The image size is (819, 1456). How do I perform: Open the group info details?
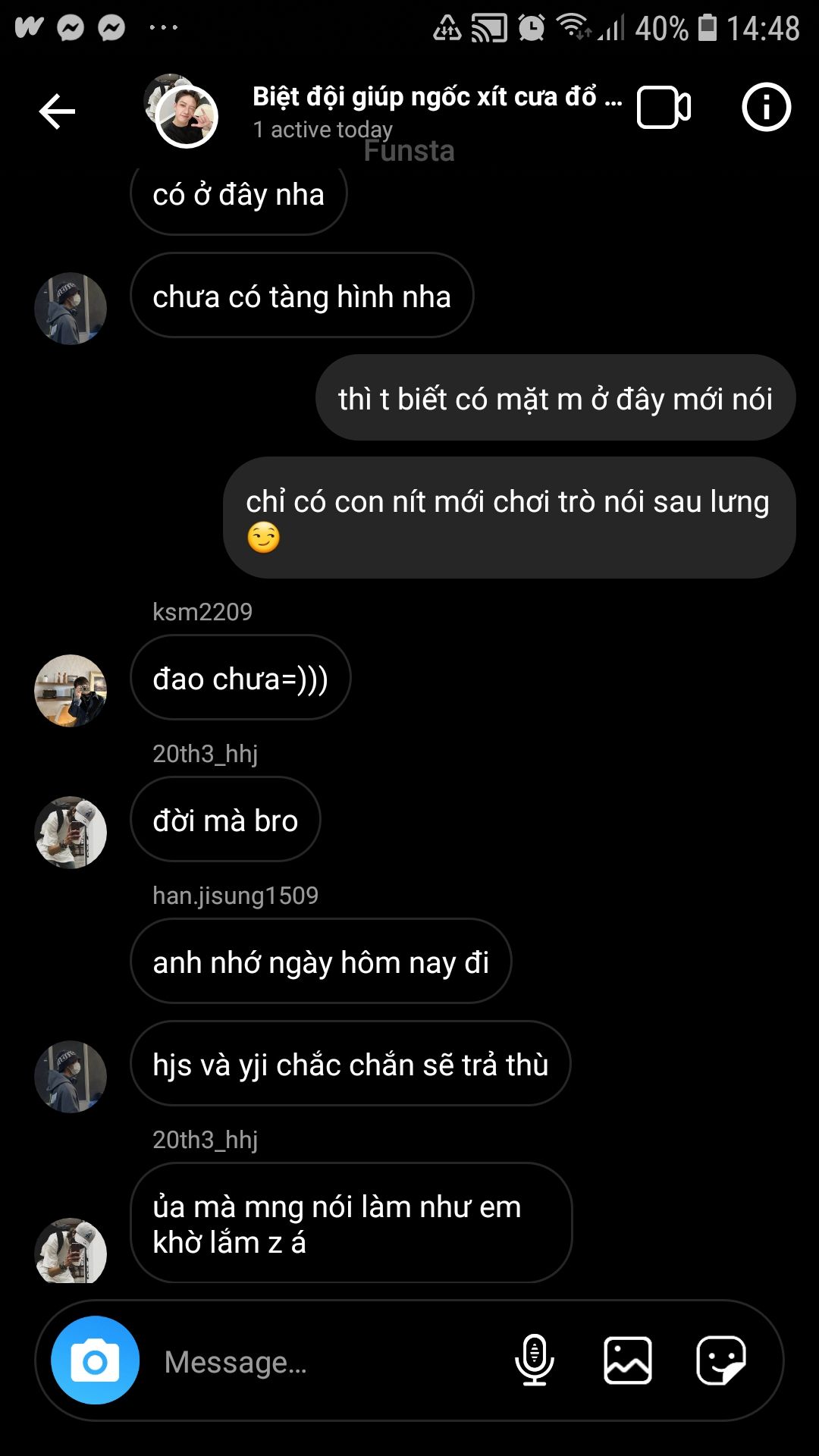(766, 107)
